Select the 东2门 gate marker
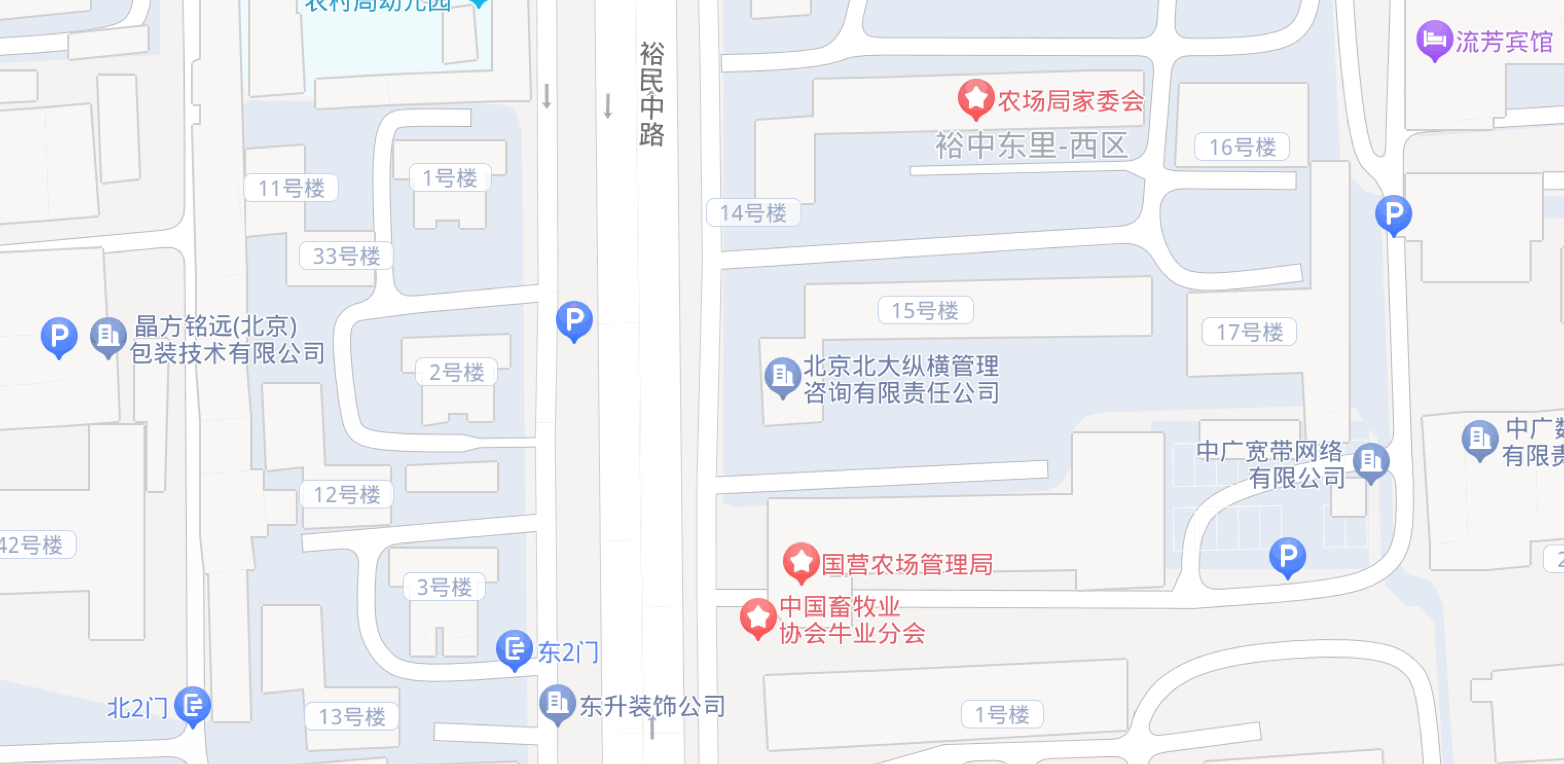Screen dimensions: 1564x764 [x=515, y=650]
